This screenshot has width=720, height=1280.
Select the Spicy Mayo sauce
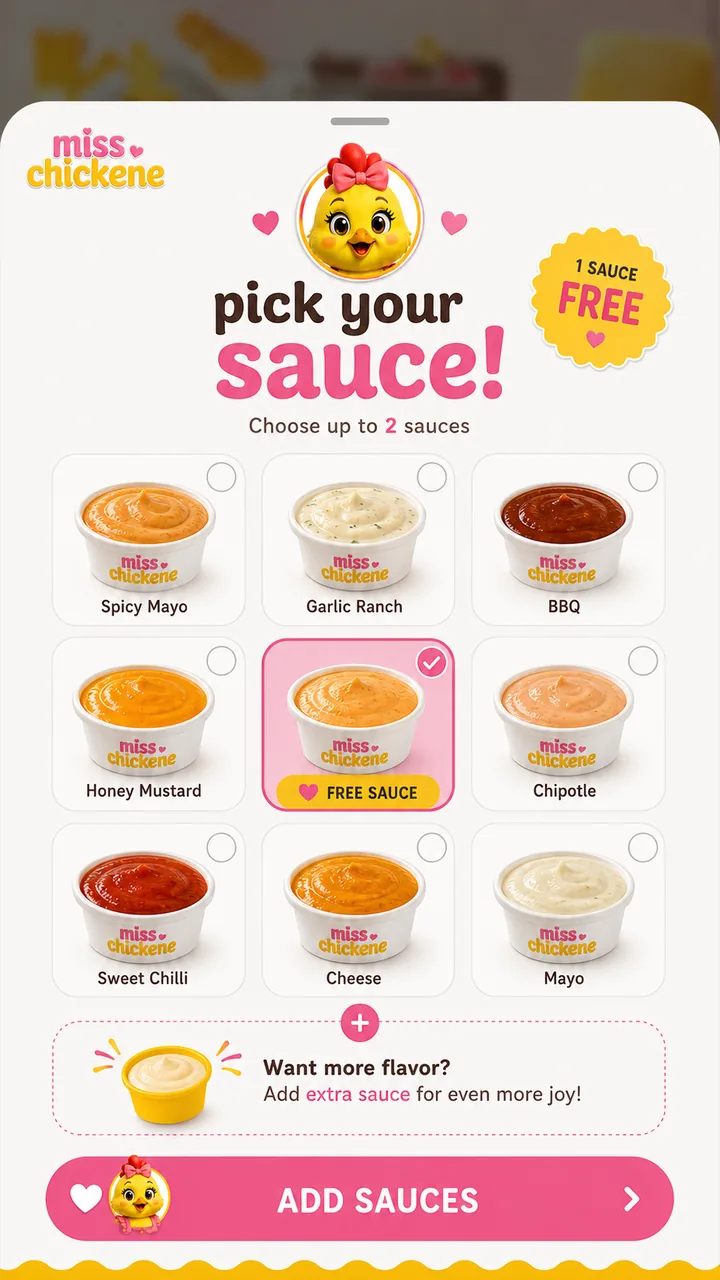(148, 540)
